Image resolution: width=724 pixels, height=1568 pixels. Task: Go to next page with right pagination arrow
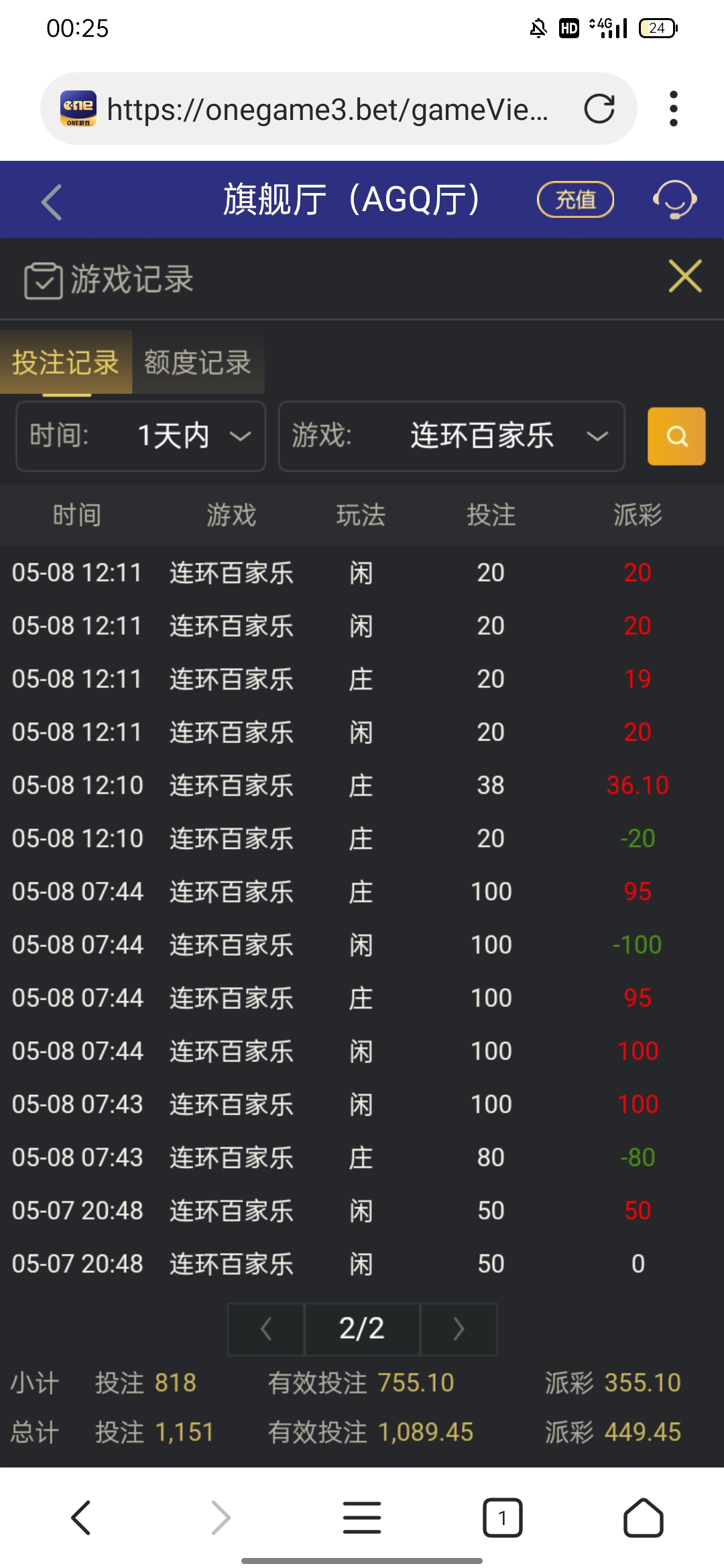(459, 1329)
